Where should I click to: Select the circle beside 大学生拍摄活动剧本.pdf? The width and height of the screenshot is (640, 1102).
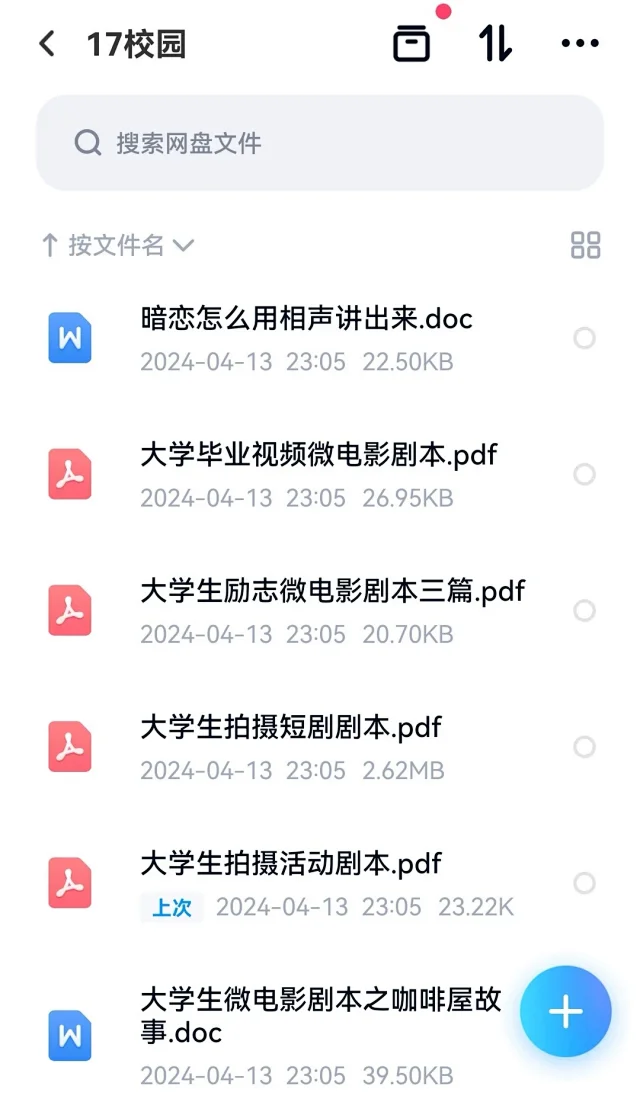coord(585,883)
